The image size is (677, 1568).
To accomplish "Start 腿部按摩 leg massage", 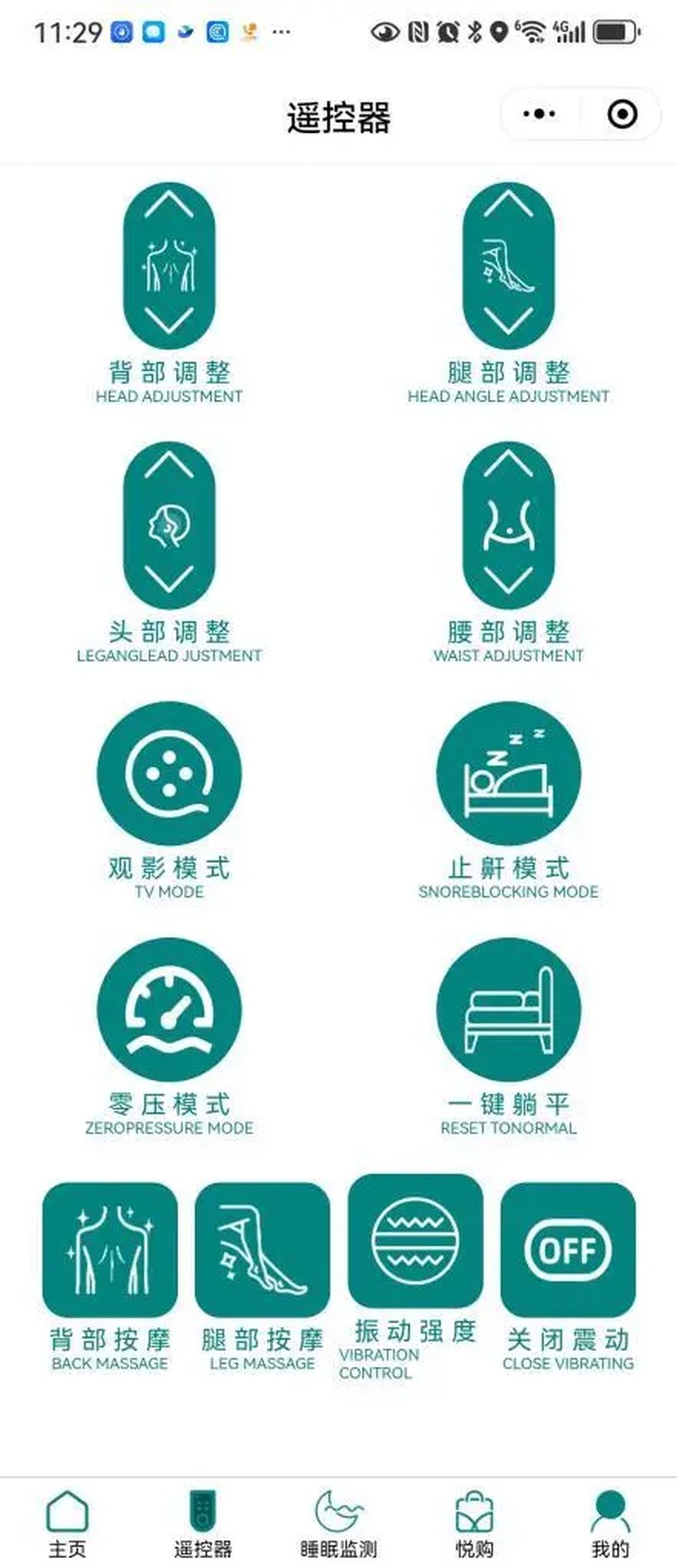I will 262,1250.
